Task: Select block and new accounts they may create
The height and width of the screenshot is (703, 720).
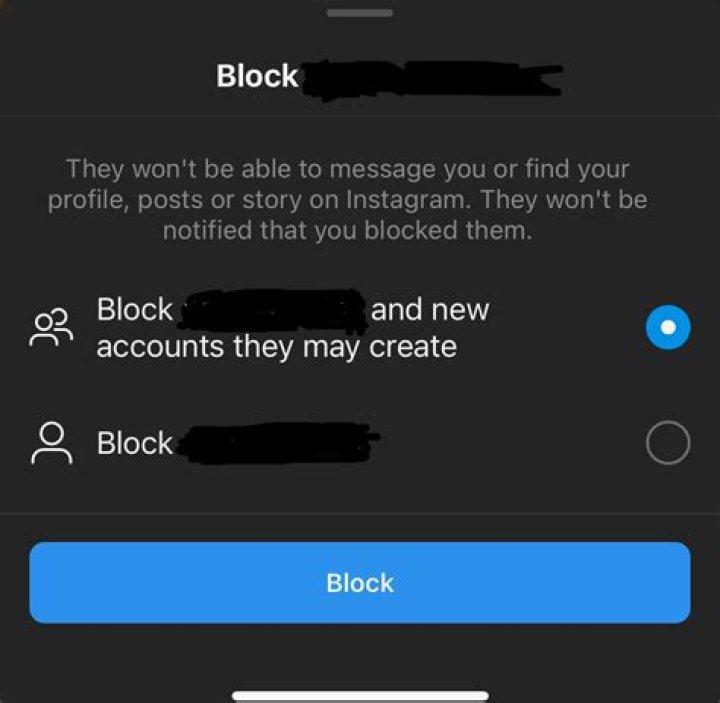Action: (667, 328)
